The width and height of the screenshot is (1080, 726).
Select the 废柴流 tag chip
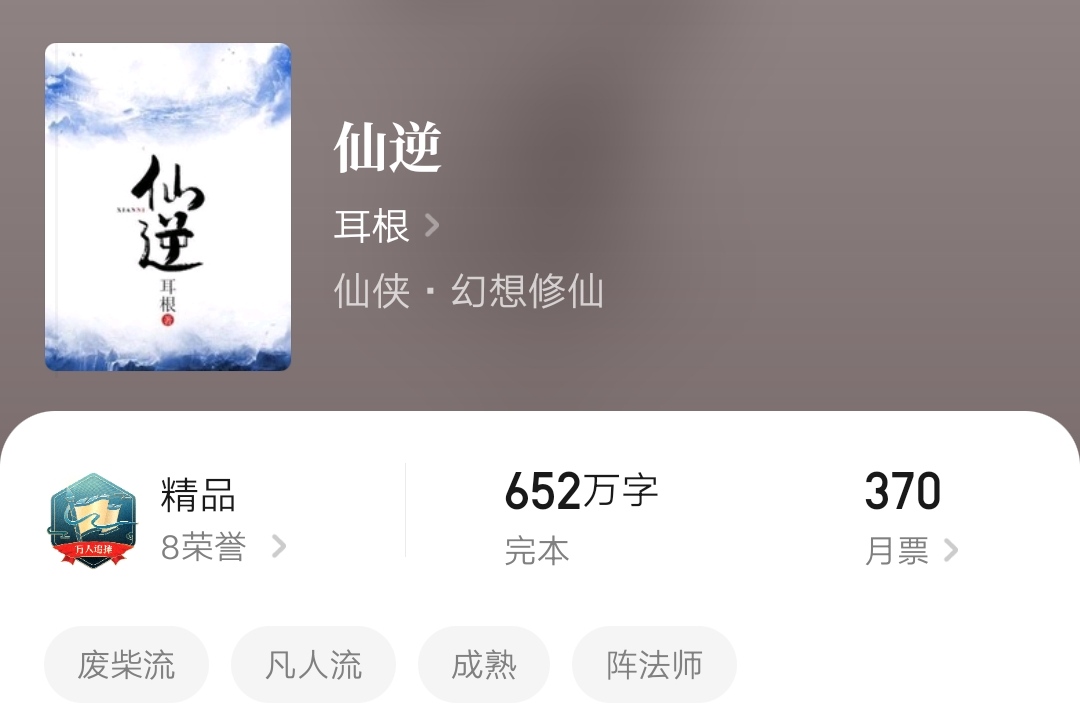pyautogui.click(x=126, y=665)
